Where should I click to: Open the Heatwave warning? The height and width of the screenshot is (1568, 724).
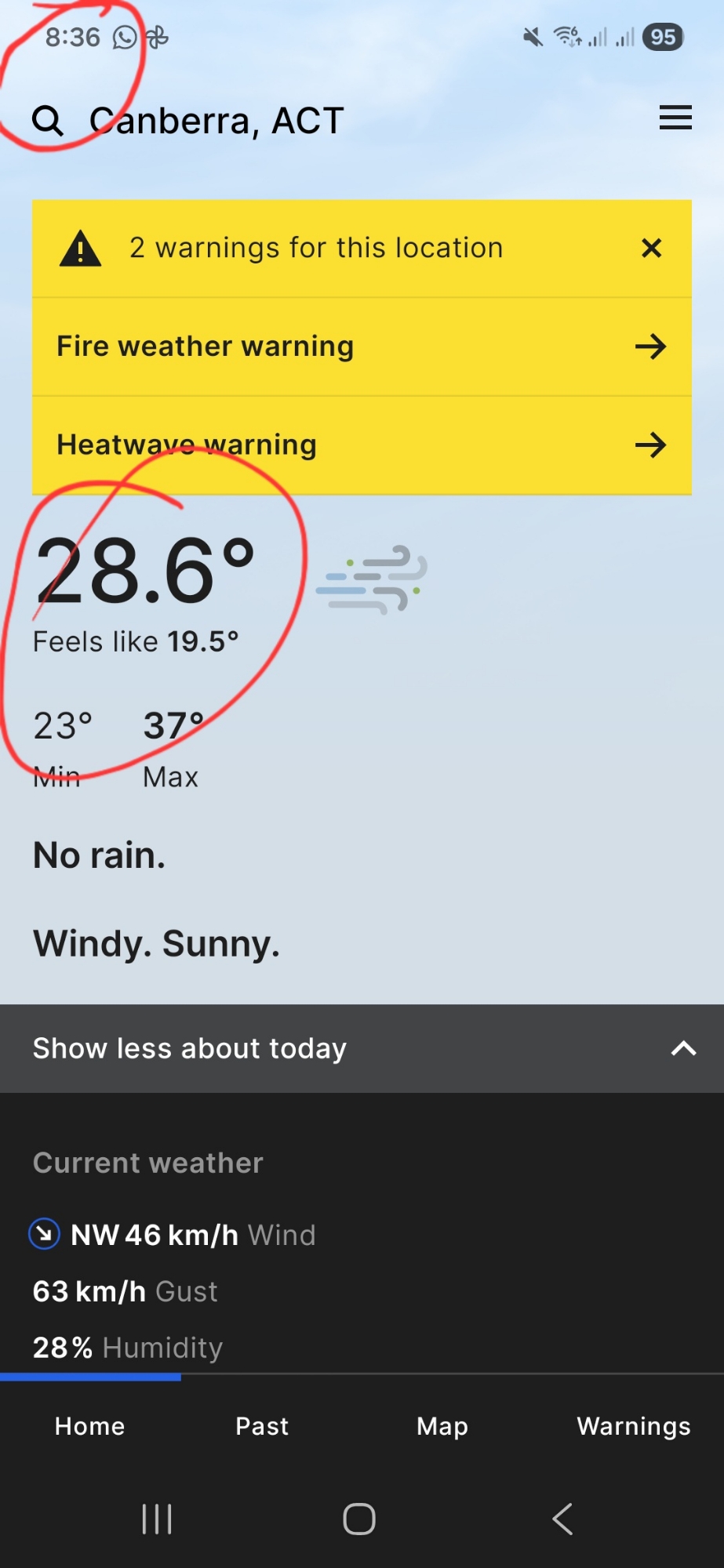pyautogui.click(x=361, y=445)
